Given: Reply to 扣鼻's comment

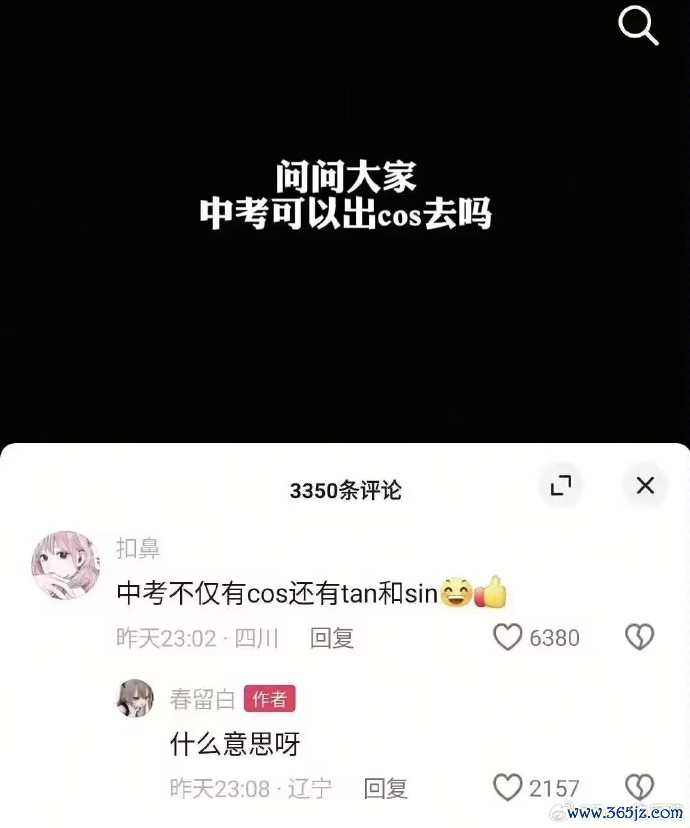Looking at the screenshot, I should tap(332, 638).
